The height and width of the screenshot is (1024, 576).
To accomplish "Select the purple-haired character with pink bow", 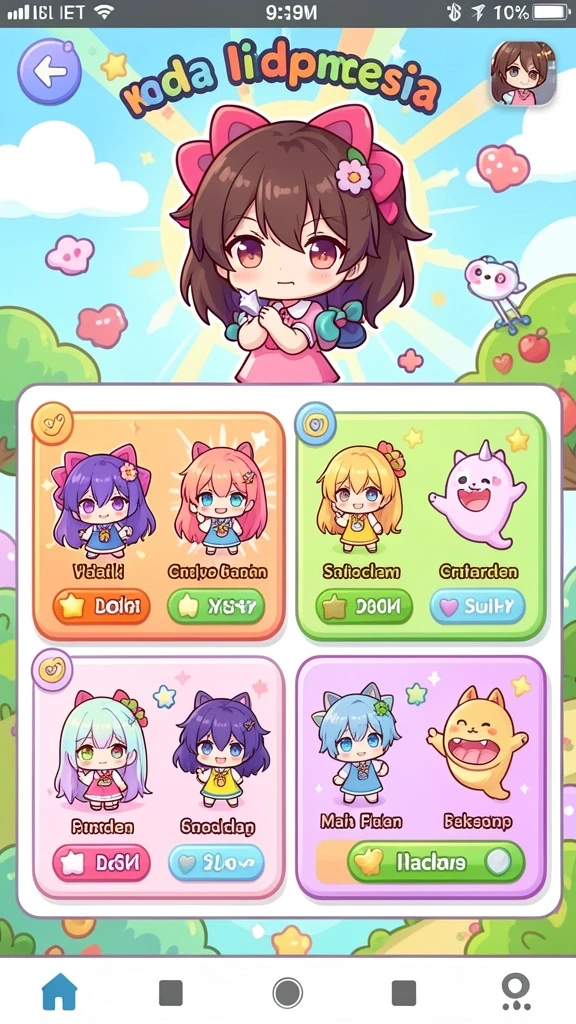I will (102, 496).
